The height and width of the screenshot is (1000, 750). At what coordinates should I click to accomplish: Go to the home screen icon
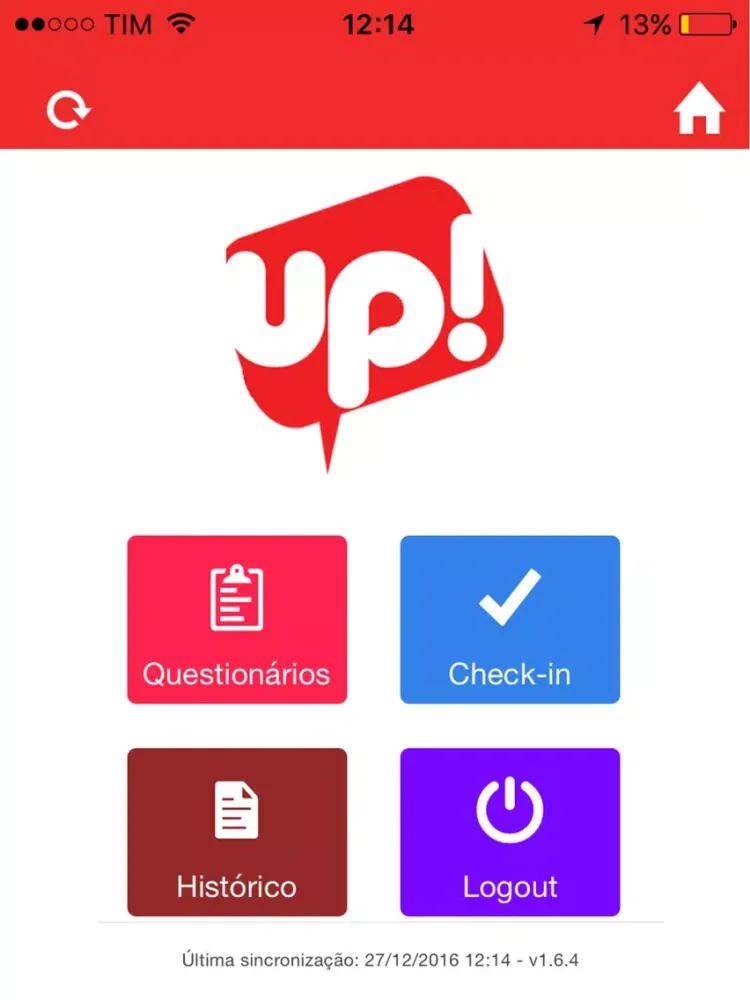pyautogui.click(x=699, y=110)
